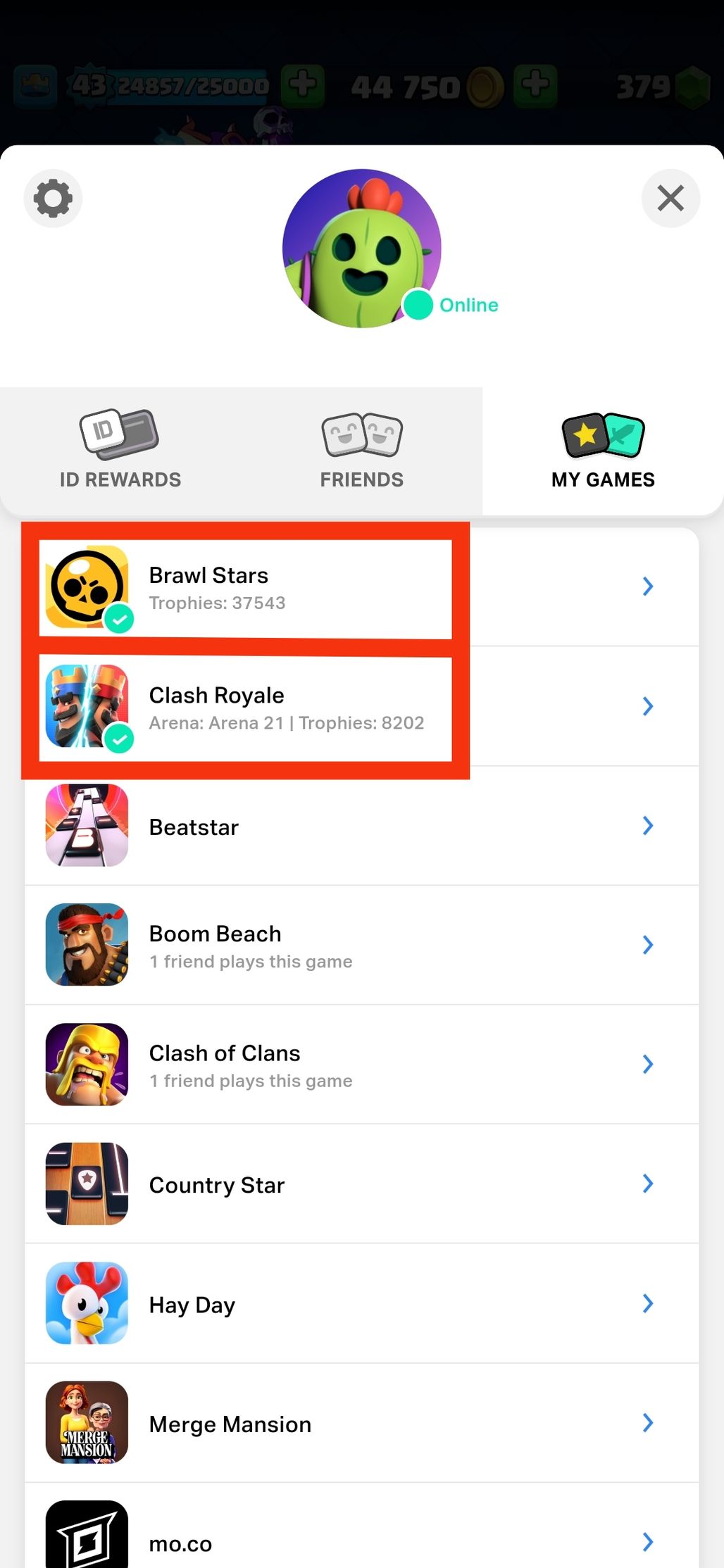Switch to the ID Rewards tab
Image resolution: width=724 pixels, height=1568 pixels.
click(x=120, y=451)
